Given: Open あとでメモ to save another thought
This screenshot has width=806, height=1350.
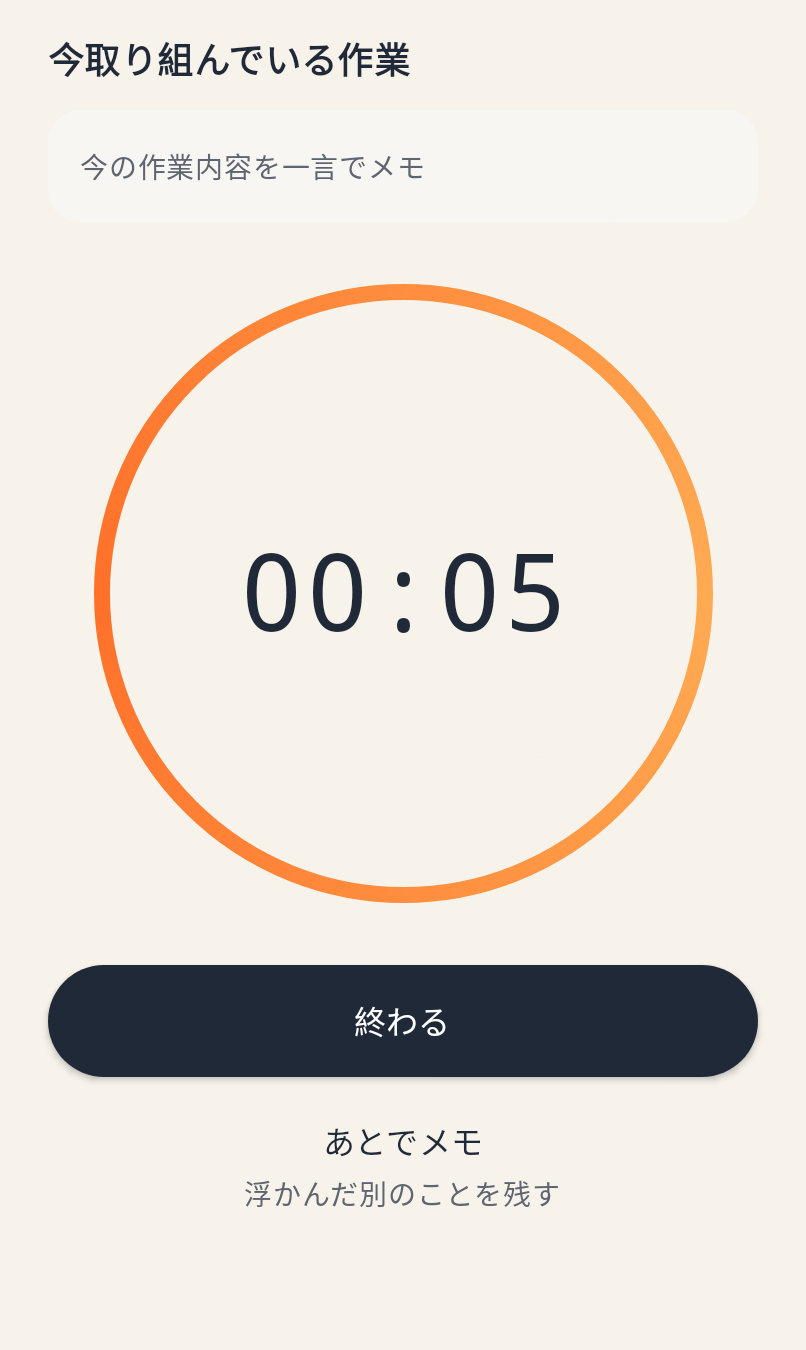Looking at the screenshot, I should pos(403,1166).
